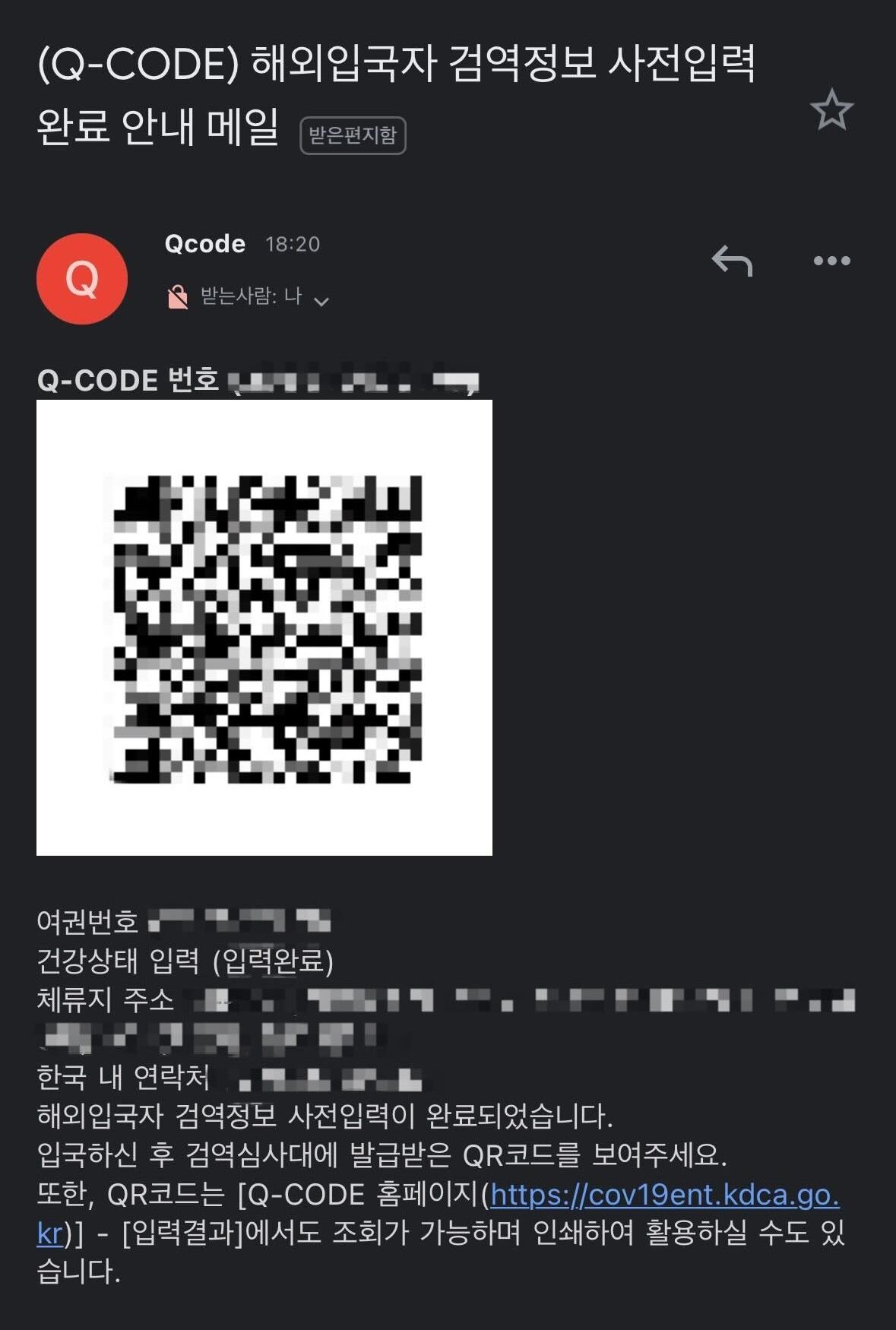896x1330 pixels.
Task: Click the star icon to favorite the email
Action: (x=833, y=110)
